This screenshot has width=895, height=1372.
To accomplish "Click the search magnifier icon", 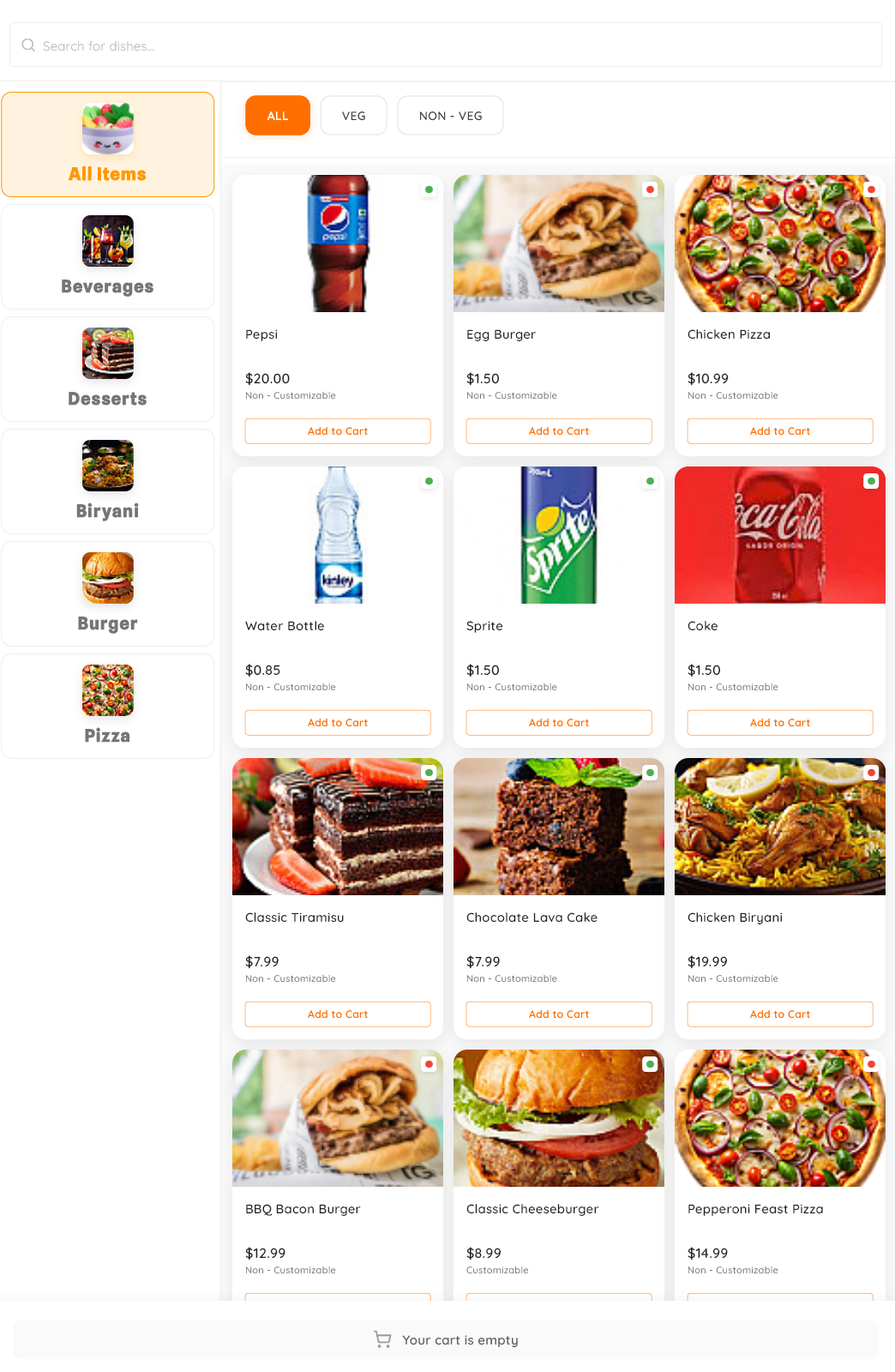I will (x=28, y=45).
